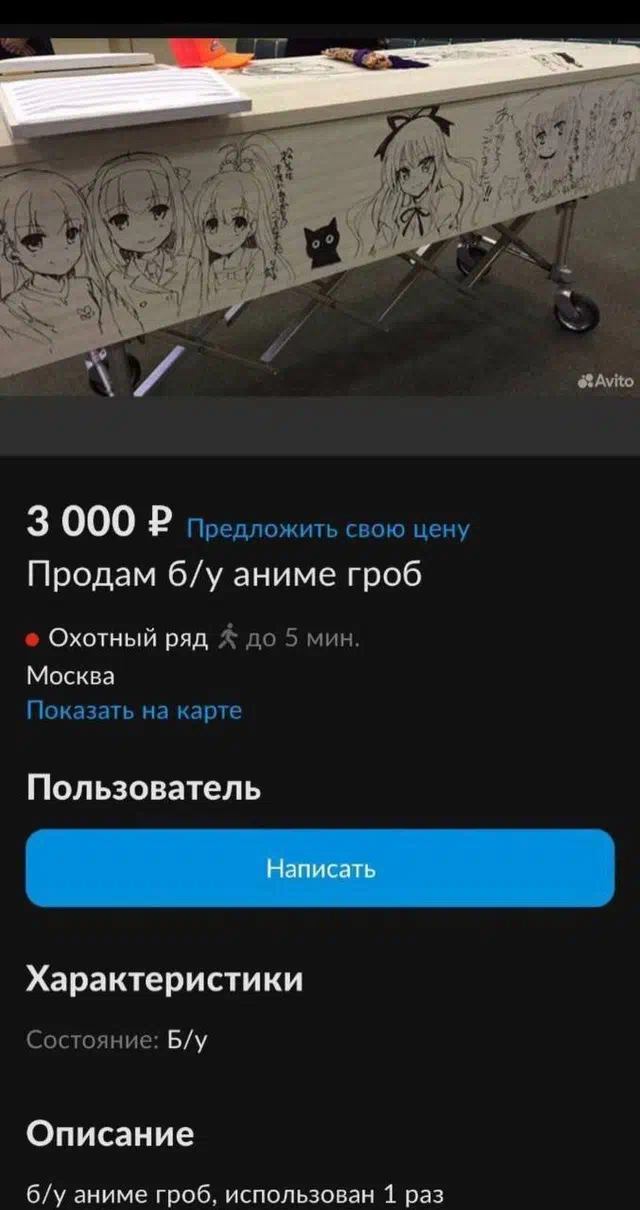Open the anime coffin listing photo

click(320, 216)
